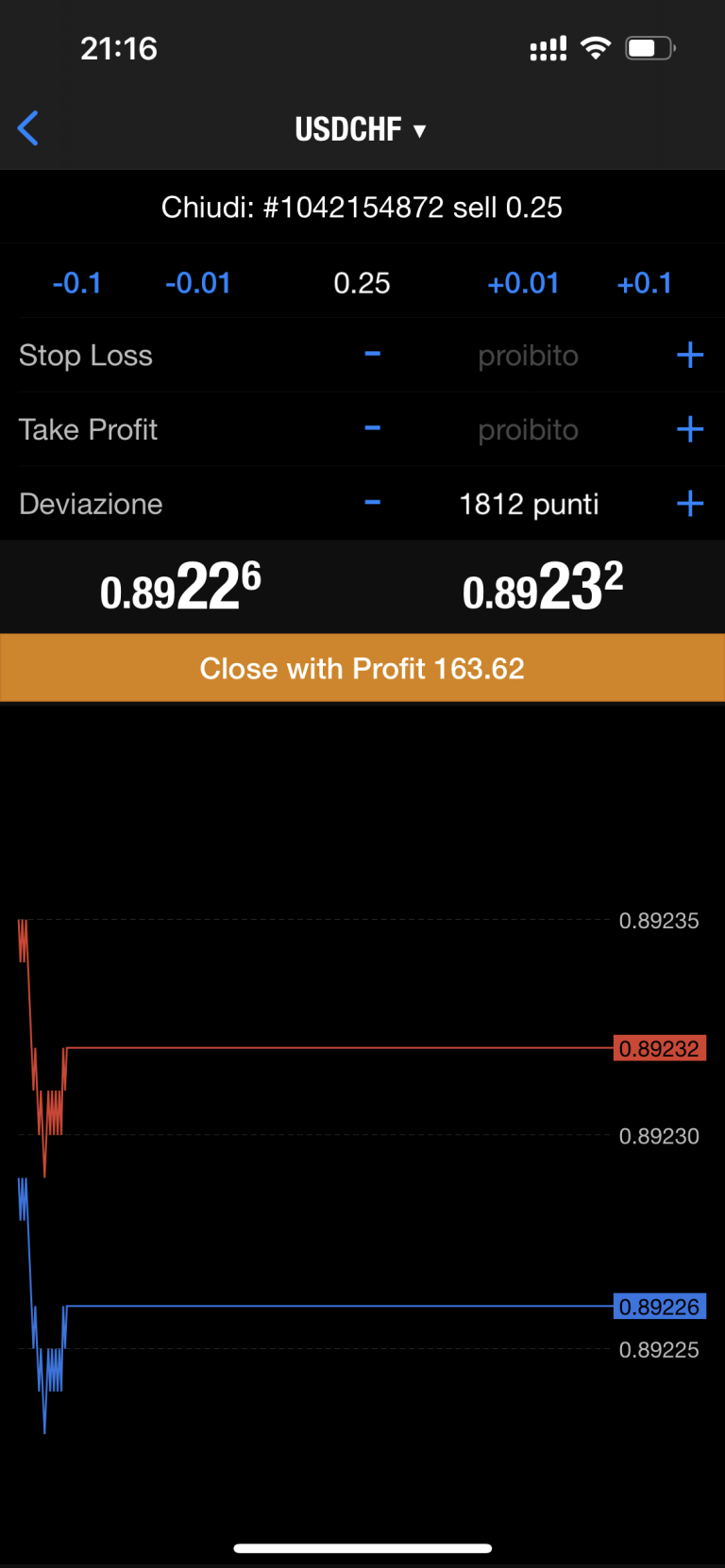Screen dimensions: 725x1568
Task: Open the USDCHF symbol dropdown
Action: pyautogui.click(x=362, y=129)
